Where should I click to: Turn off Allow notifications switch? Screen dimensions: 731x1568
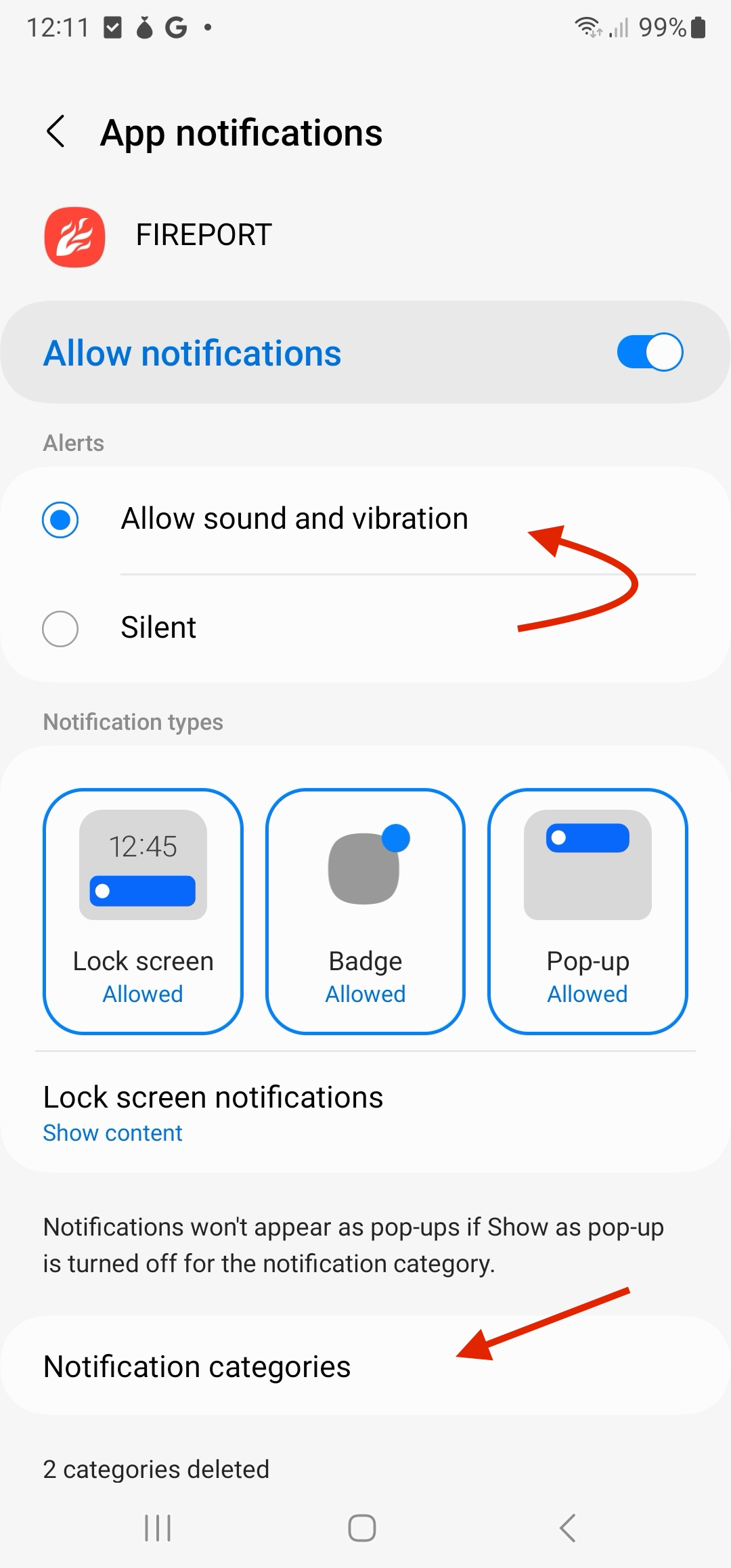pos(649,352)
